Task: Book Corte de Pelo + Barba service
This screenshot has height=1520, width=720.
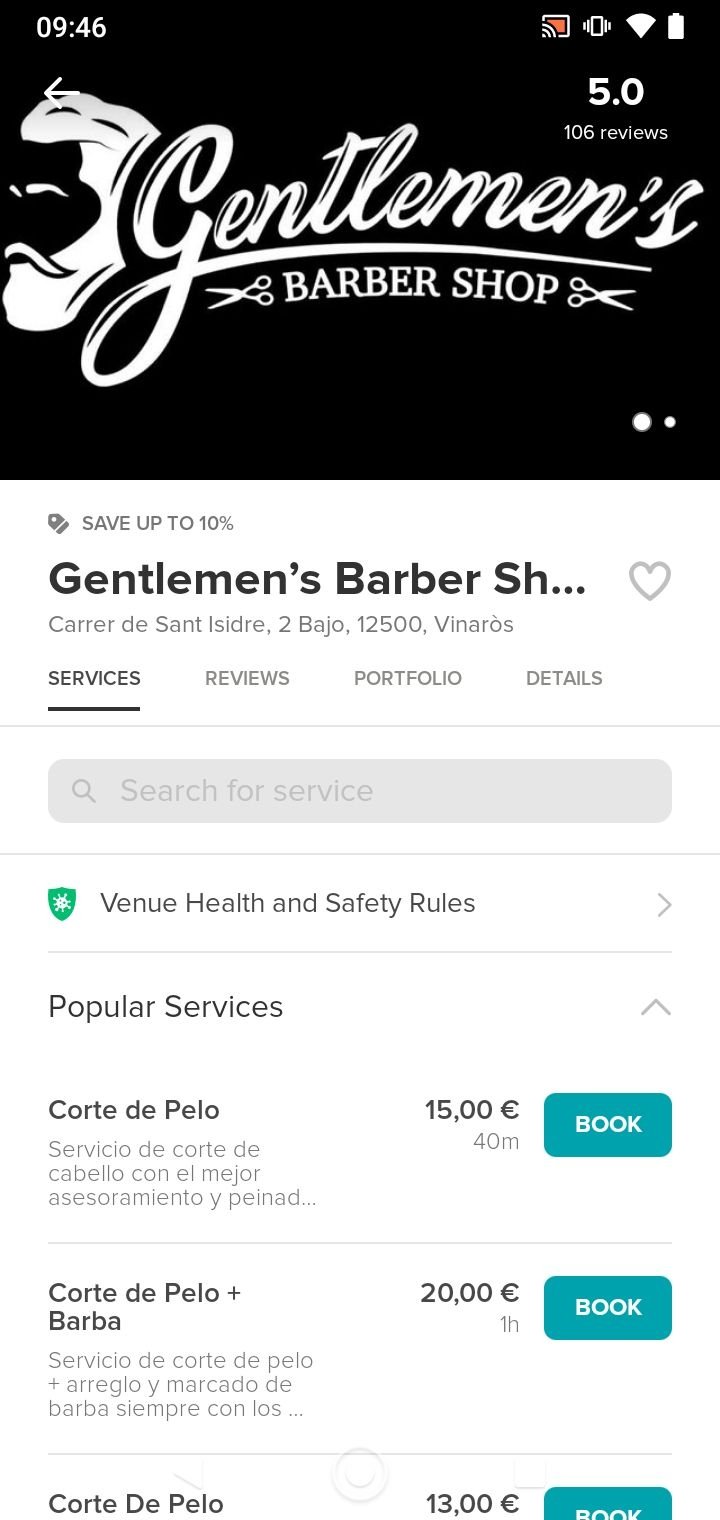Action: (607, 1308)
